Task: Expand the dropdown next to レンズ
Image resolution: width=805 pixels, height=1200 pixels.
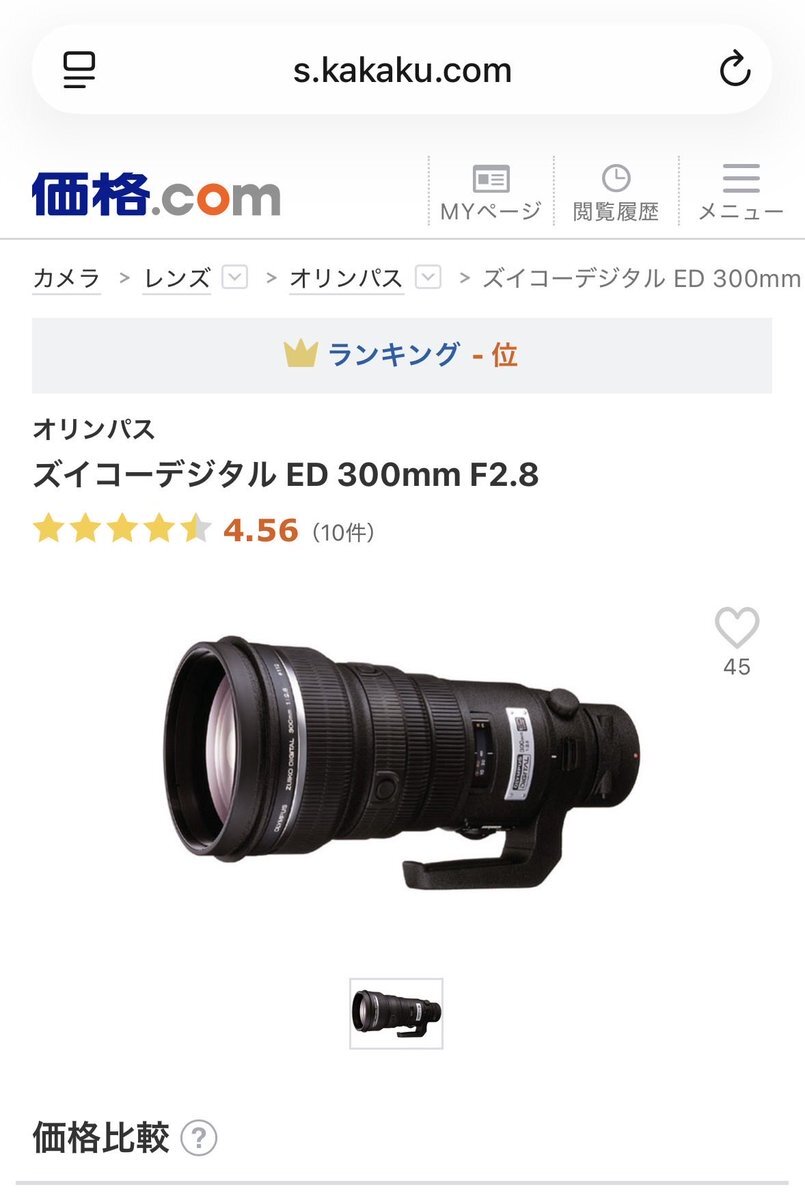Action: (234, 277)
